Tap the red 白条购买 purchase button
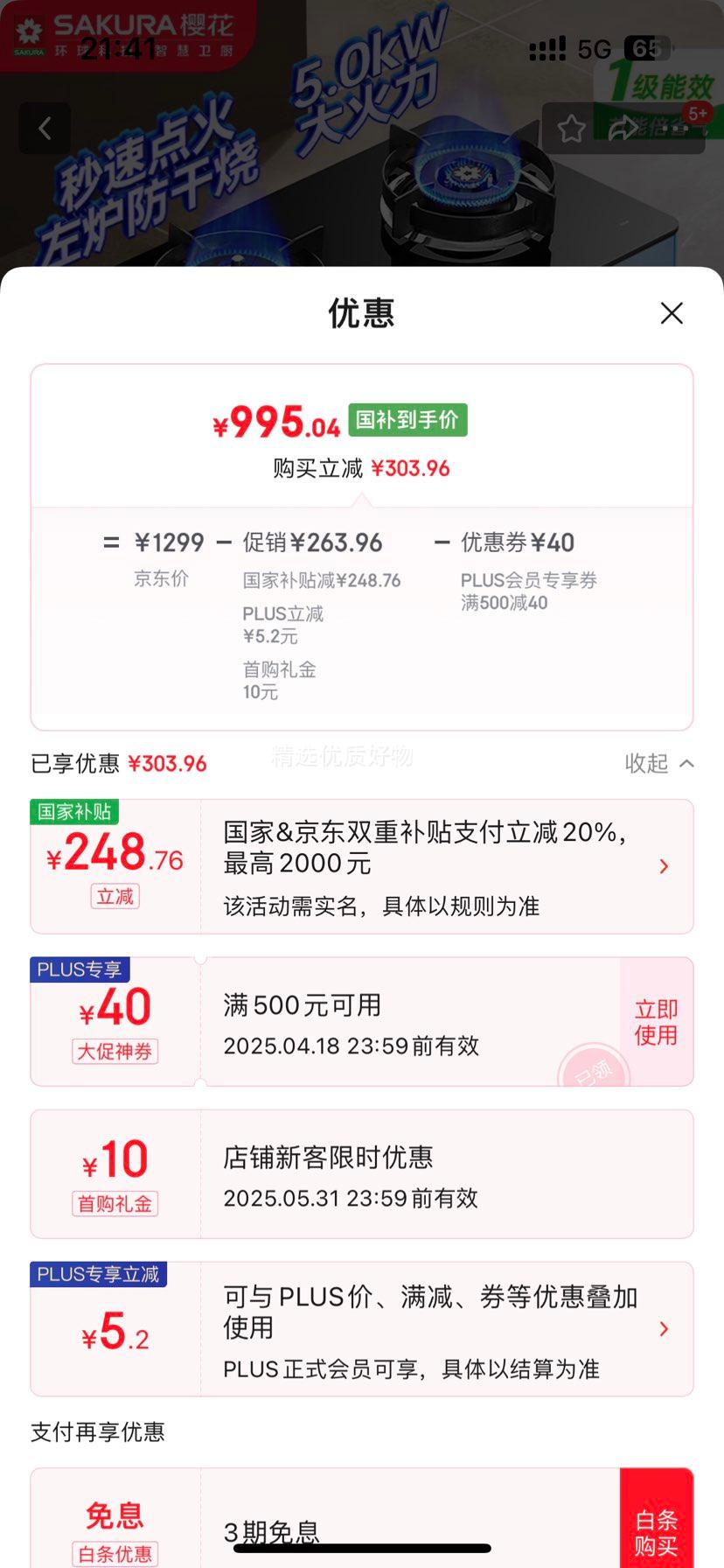 click(x=657, y=1533)
